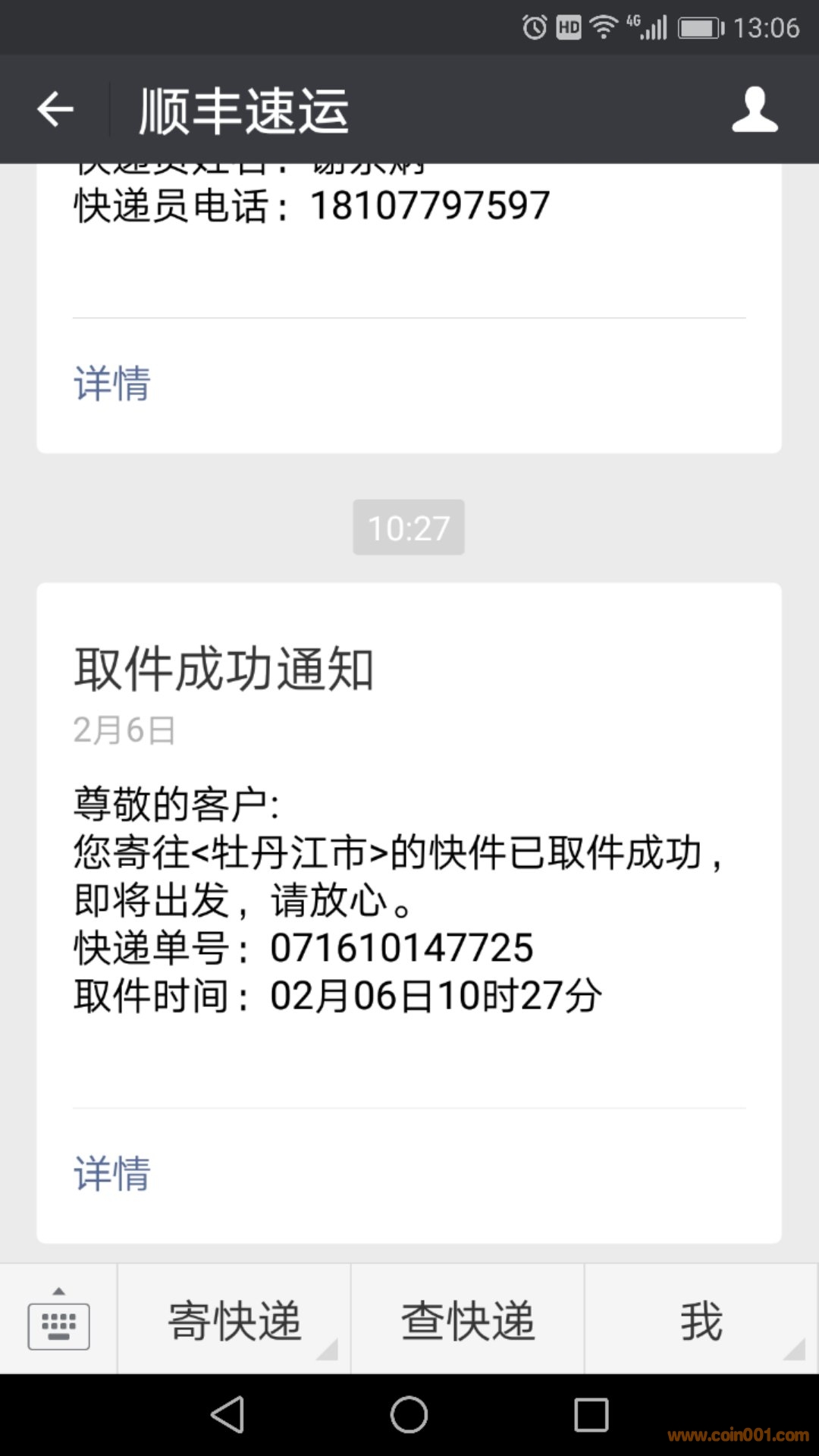Tap the system home button
Viewport: 819px width, 1456px height.
409,1415
